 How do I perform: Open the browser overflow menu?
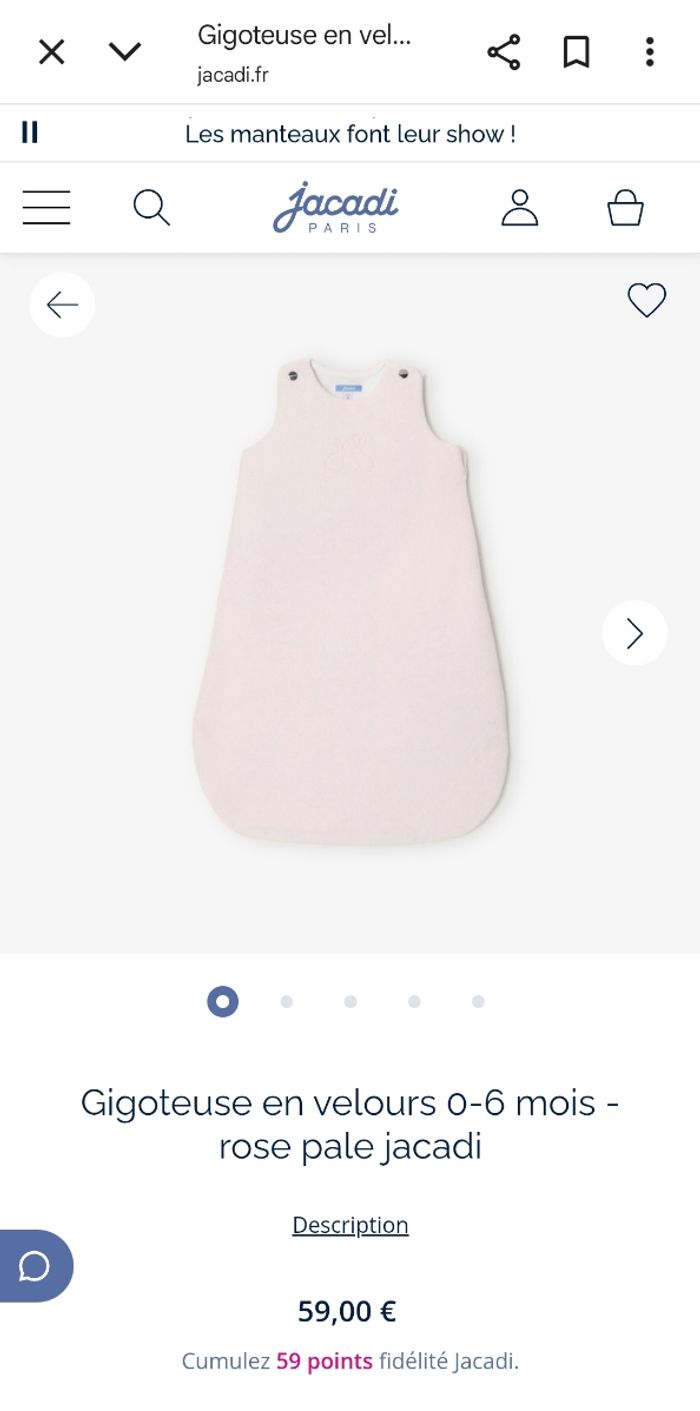pos(649,52)
